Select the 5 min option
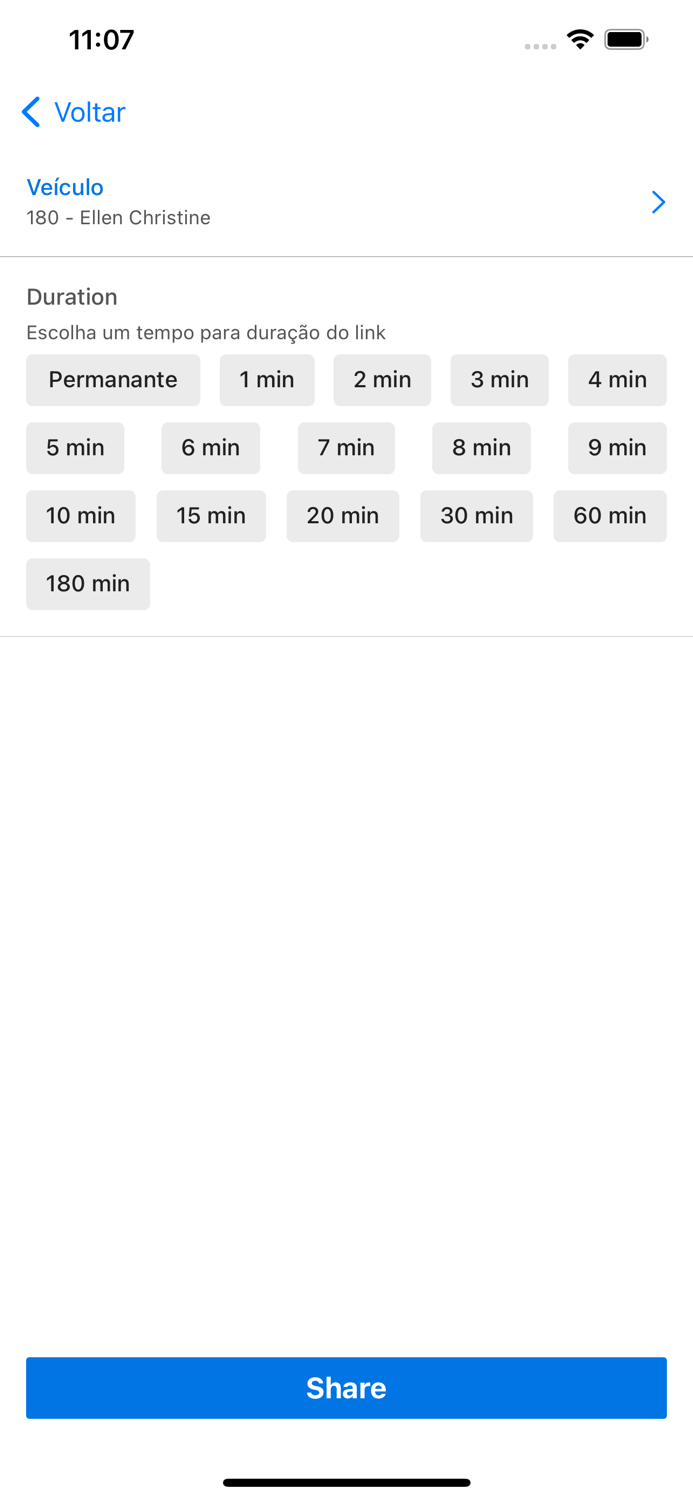This screenshot has height=1500, width=693. (x=75, y=448)
